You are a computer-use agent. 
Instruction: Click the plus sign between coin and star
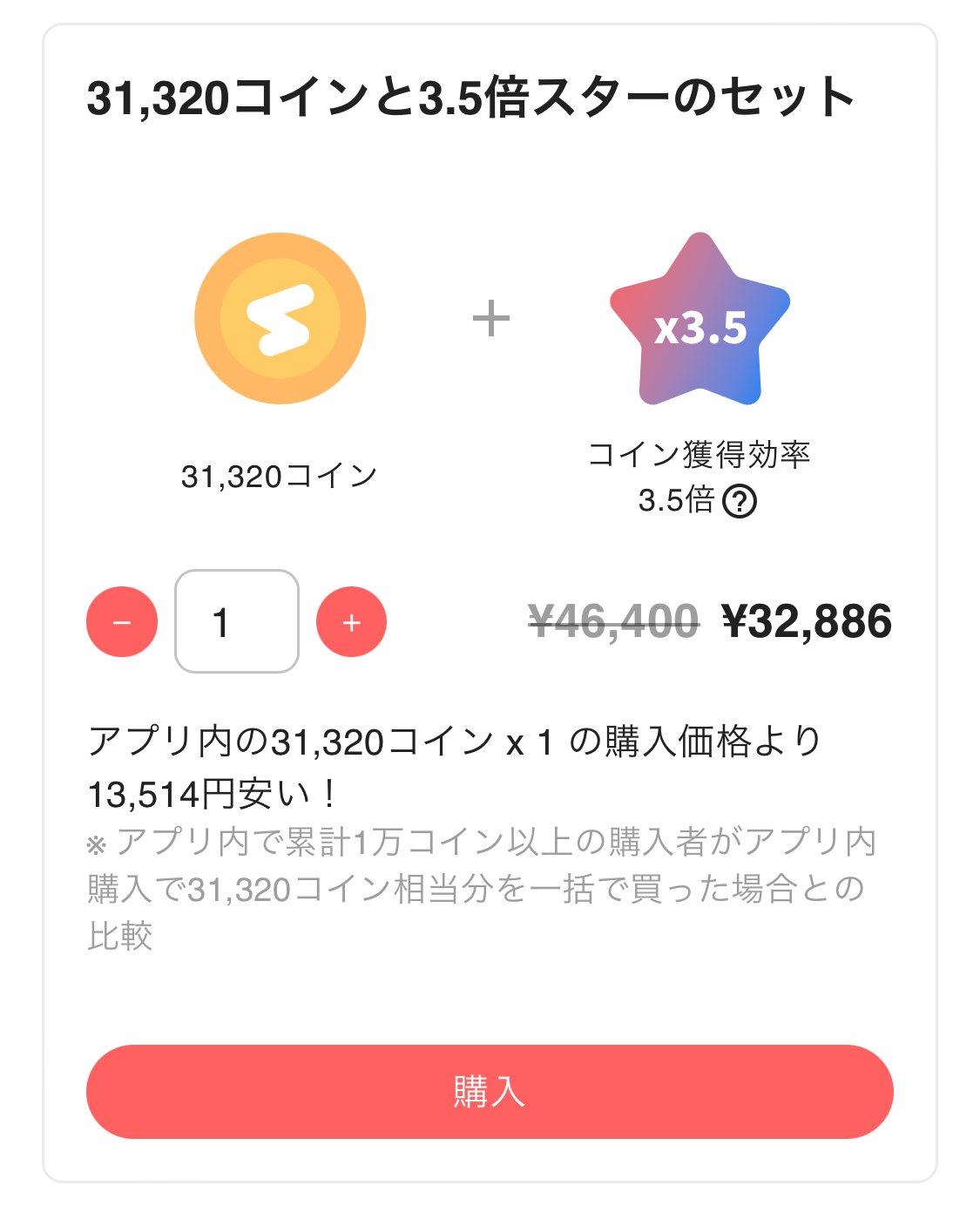[x=492, y=318]
